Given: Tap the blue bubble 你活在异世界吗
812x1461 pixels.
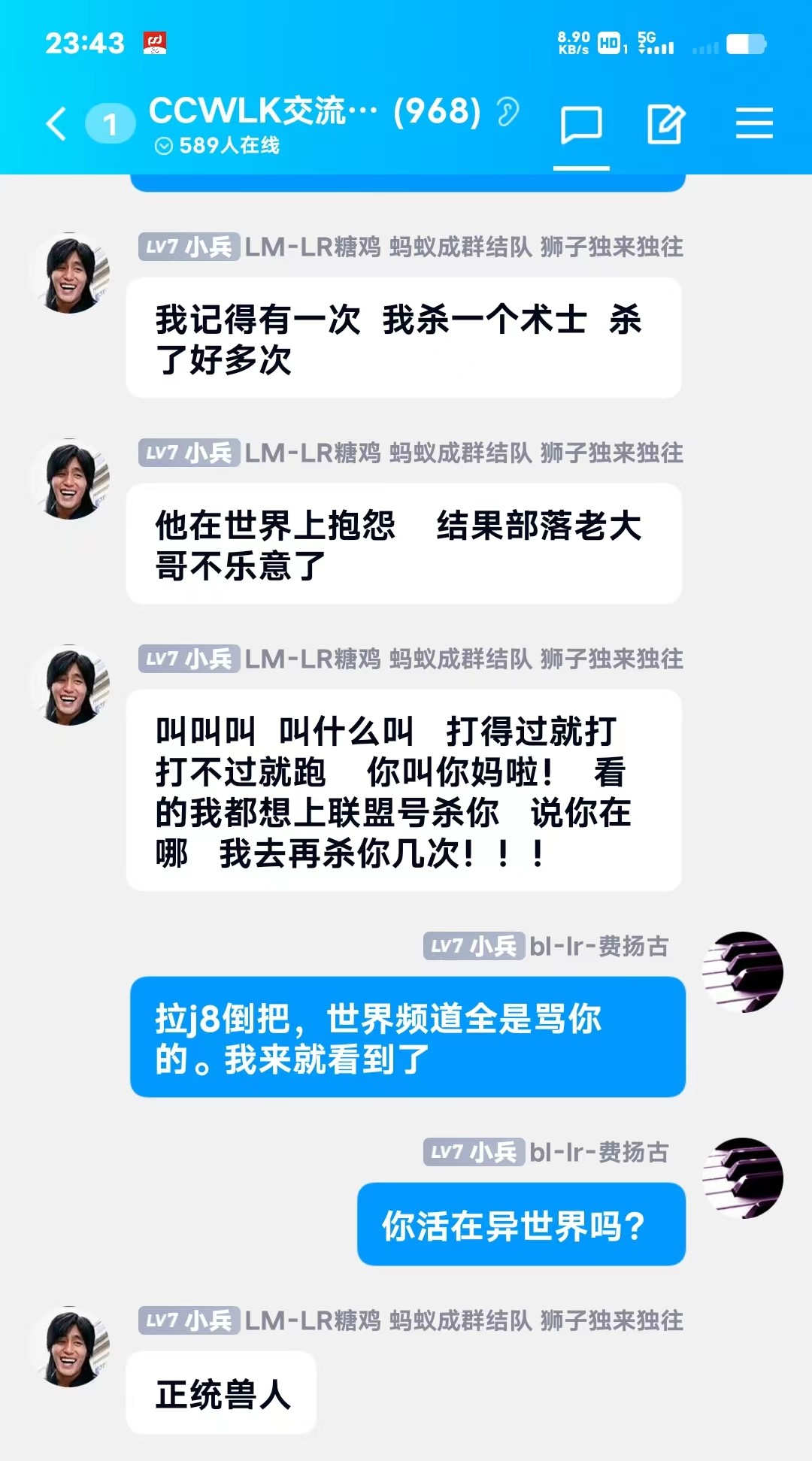Looking at the screenshot, I should (521, 1223).
